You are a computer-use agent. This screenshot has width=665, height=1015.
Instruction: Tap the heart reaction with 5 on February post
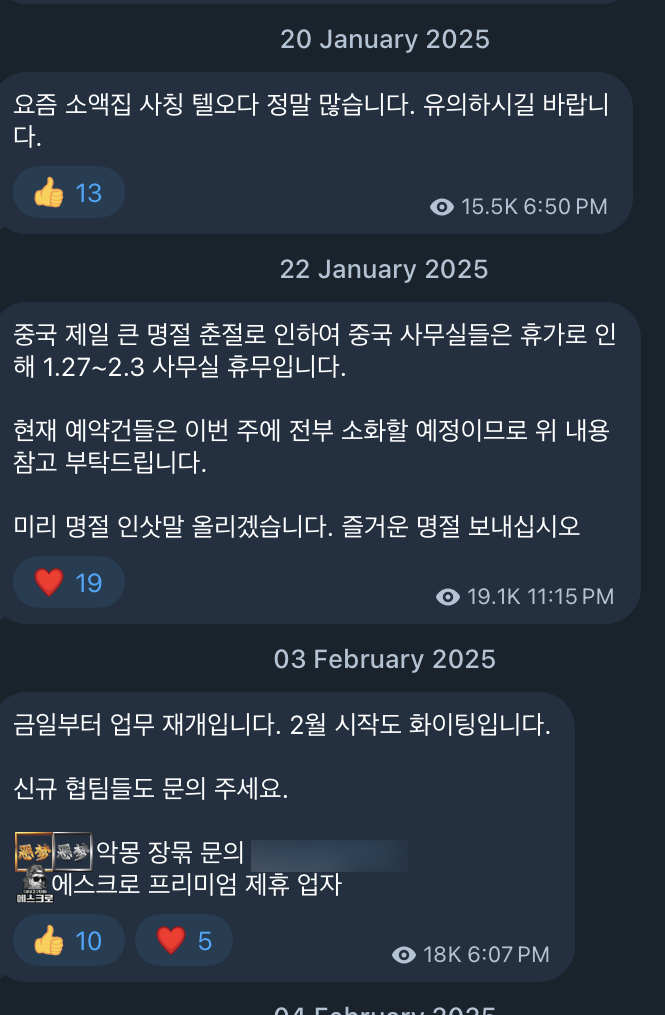184,941
